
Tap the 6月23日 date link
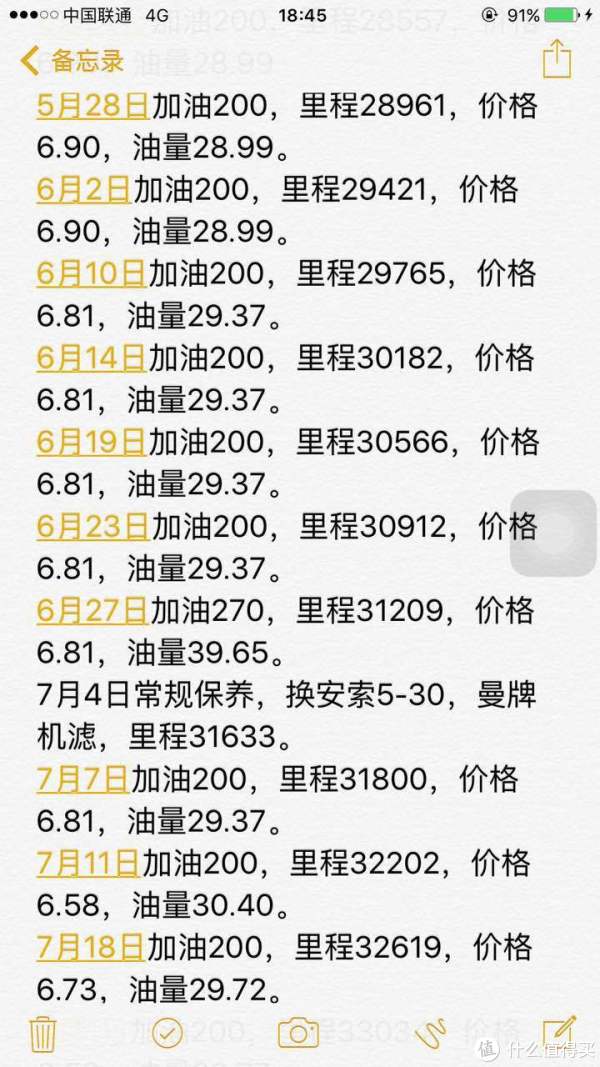point(93,526)
